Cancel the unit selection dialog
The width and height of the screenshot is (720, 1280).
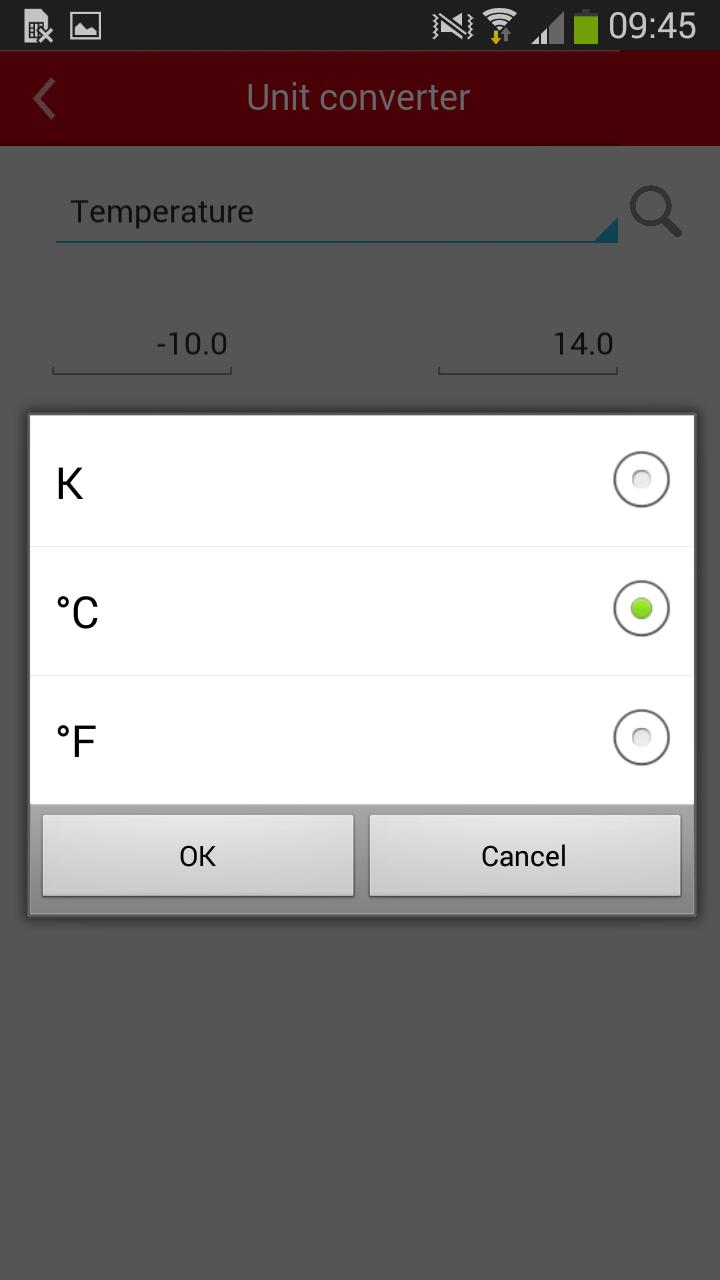[x=524, y=856]
